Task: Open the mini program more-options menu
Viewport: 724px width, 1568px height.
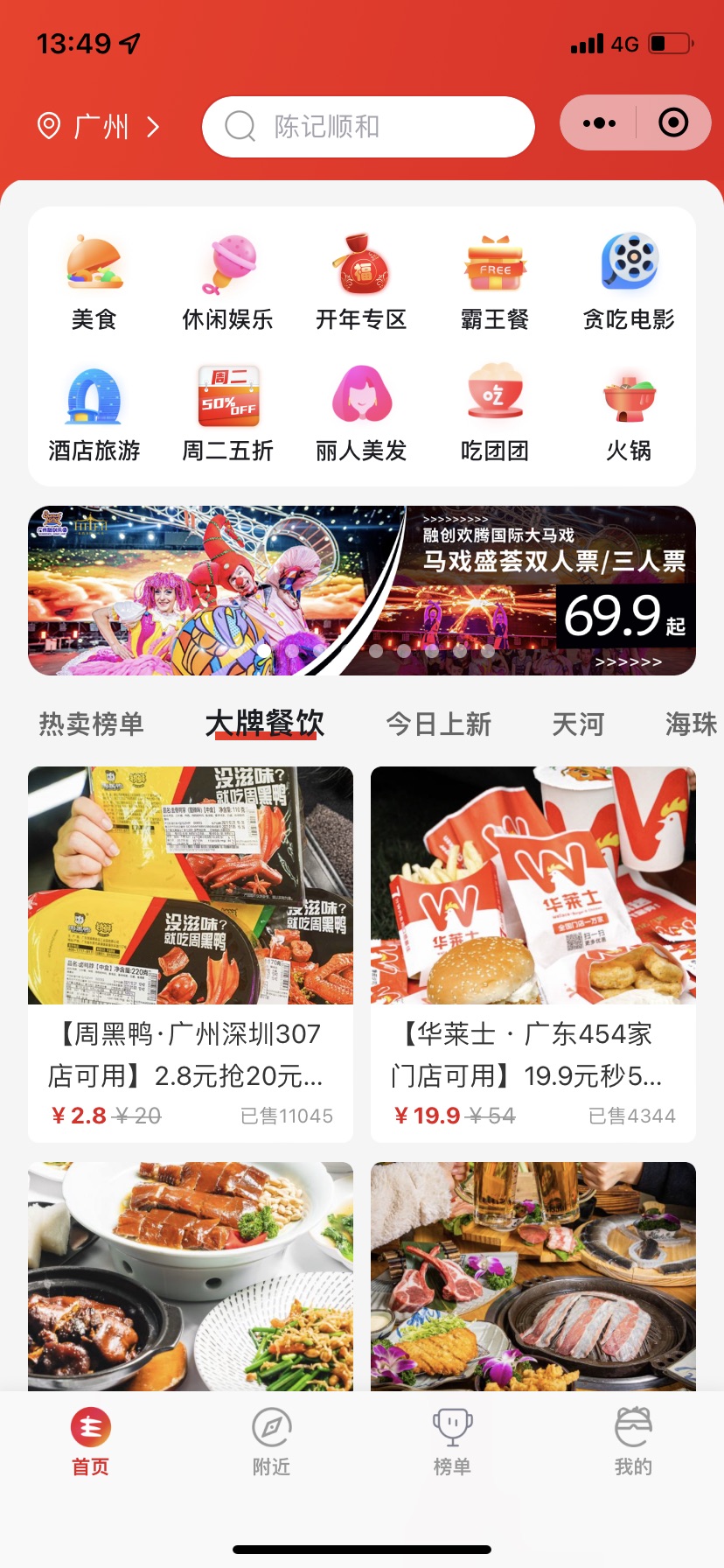Action: click(x=599, y=123)
